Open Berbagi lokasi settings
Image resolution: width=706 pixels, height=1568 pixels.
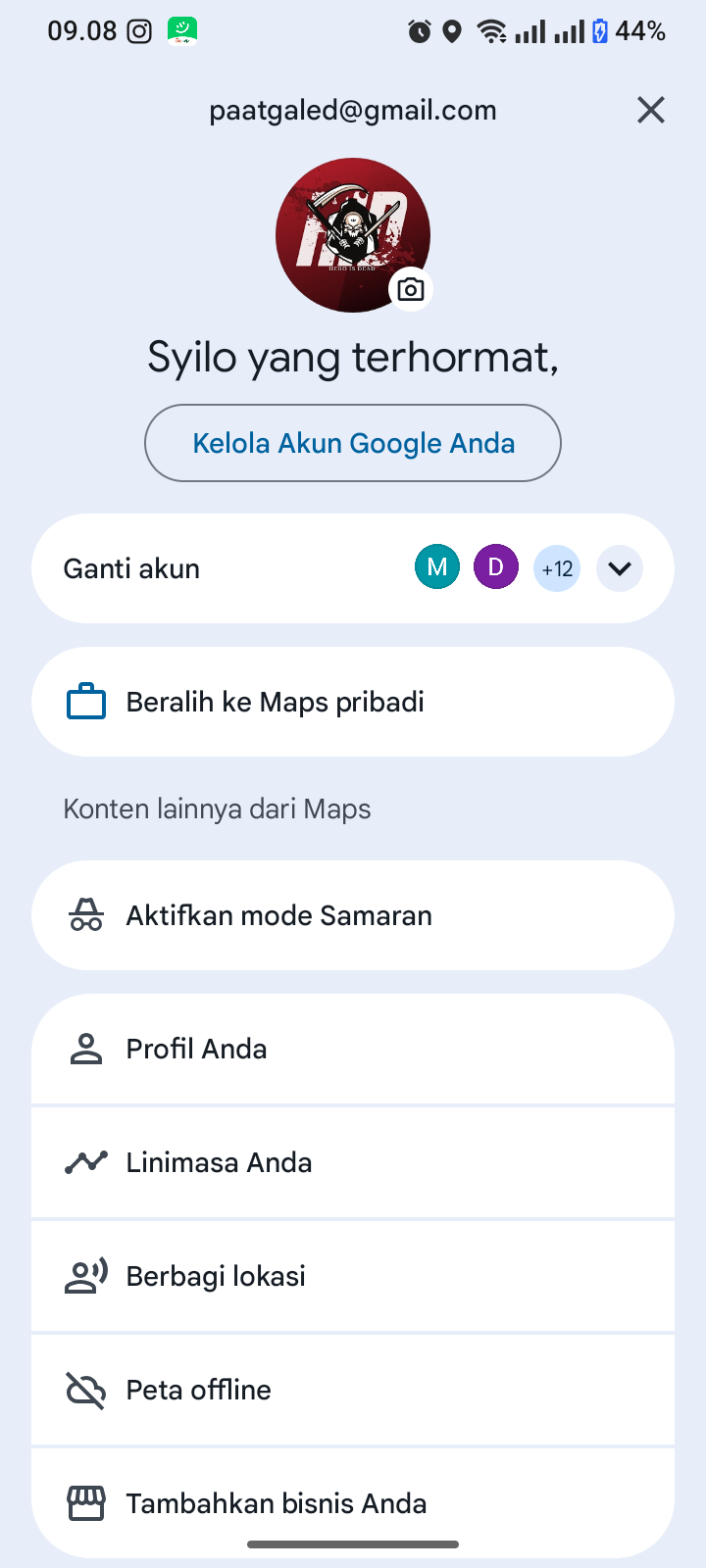(353, 1276)
